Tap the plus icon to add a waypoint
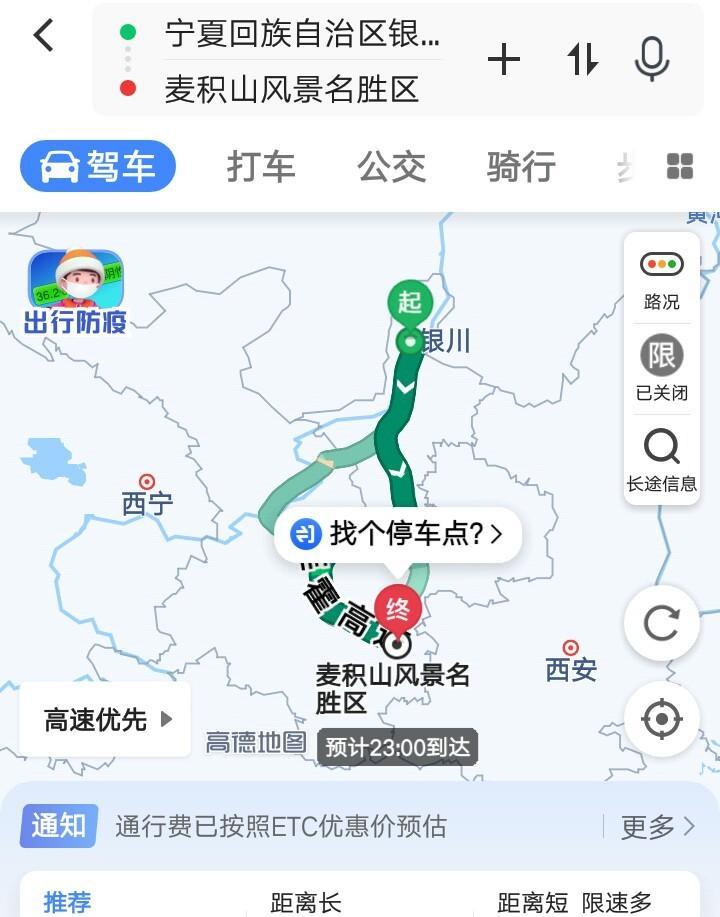This screenshot has height=917, width=720. pos(505,60)
